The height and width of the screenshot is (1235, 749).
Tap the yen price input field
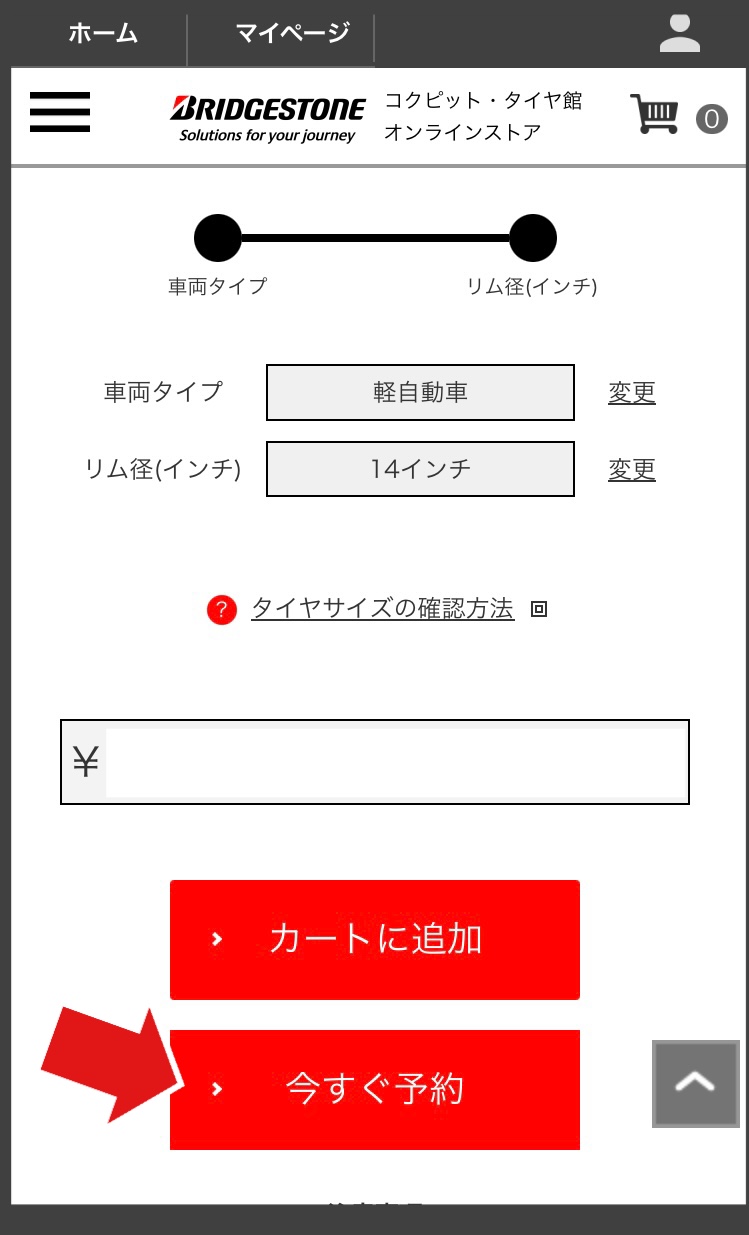click(x=395, y=762)
